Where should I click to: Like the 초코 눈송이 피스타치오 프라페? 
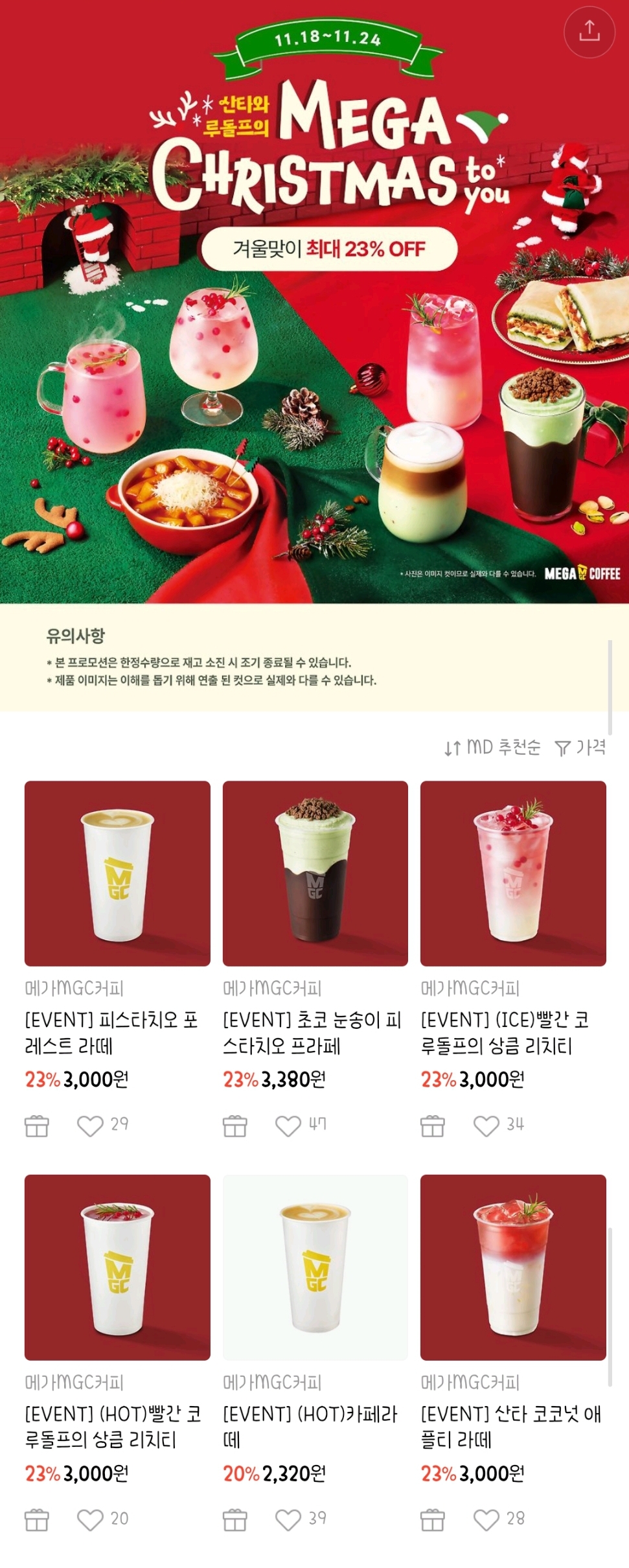288,1126
